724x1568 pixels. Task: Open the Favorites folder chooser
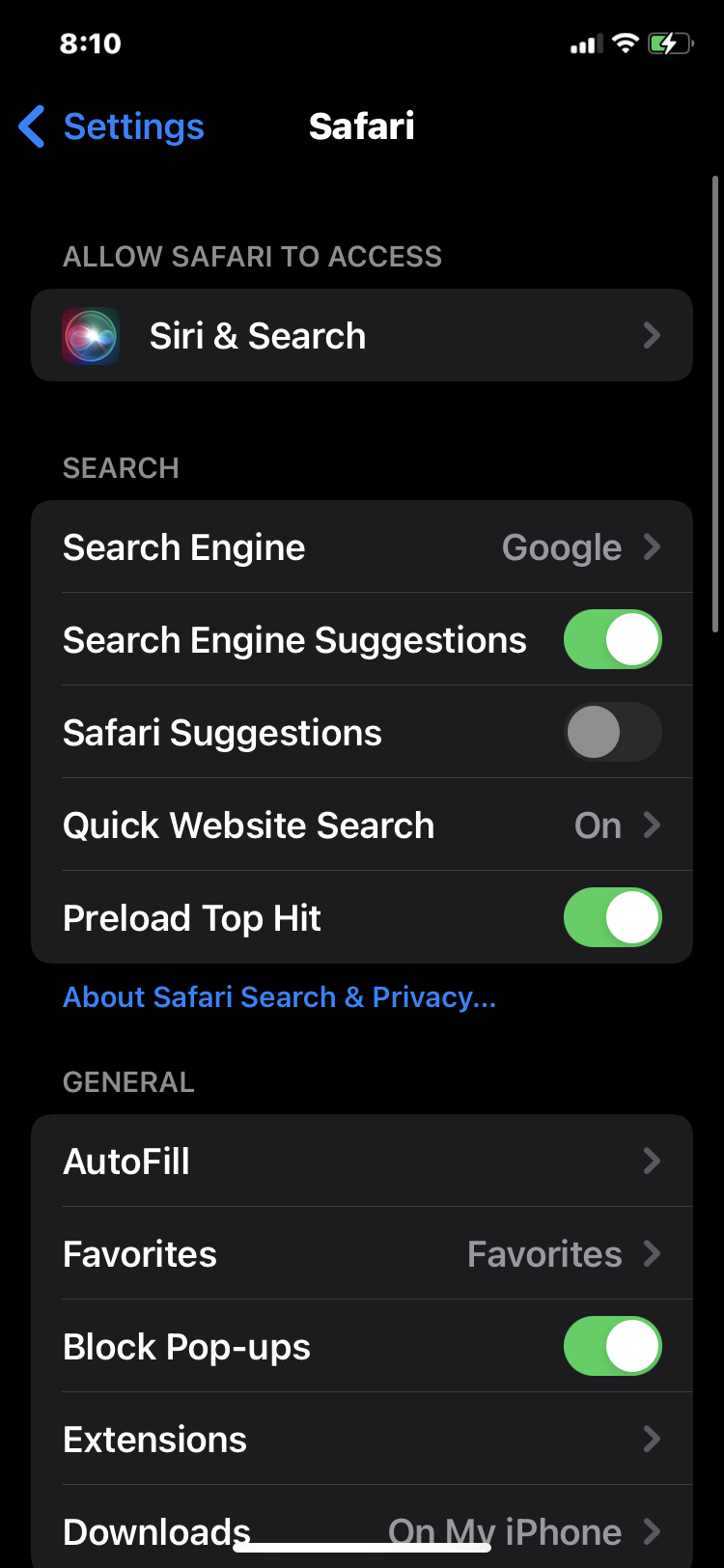tap(362, 1253)
